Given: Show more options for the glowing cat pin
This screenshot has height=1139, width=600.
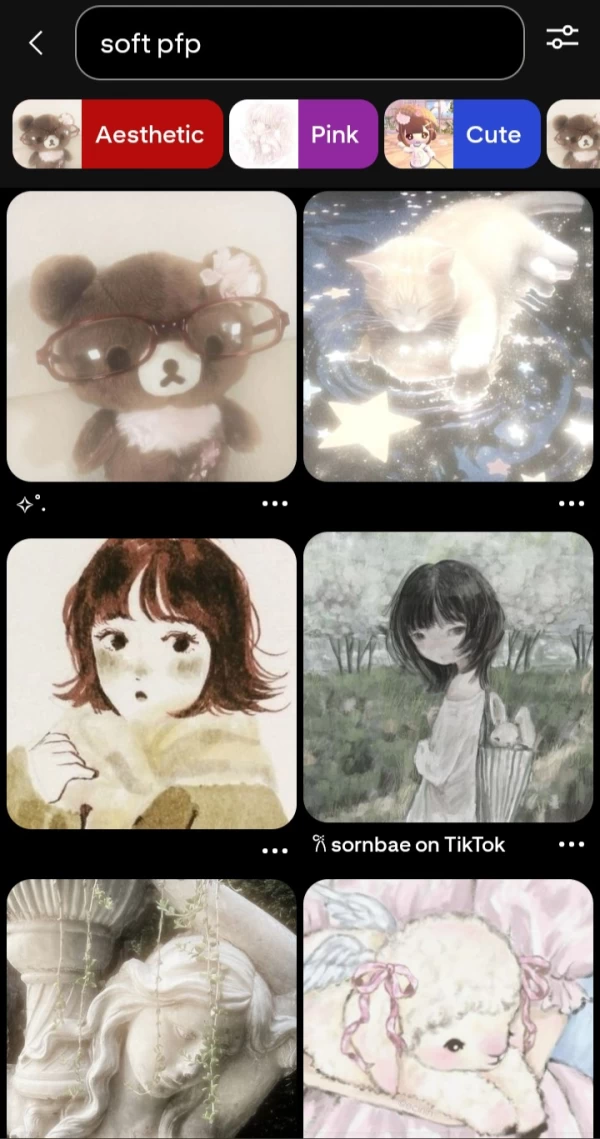Looking at the screenshot, I should pos(571,503).
